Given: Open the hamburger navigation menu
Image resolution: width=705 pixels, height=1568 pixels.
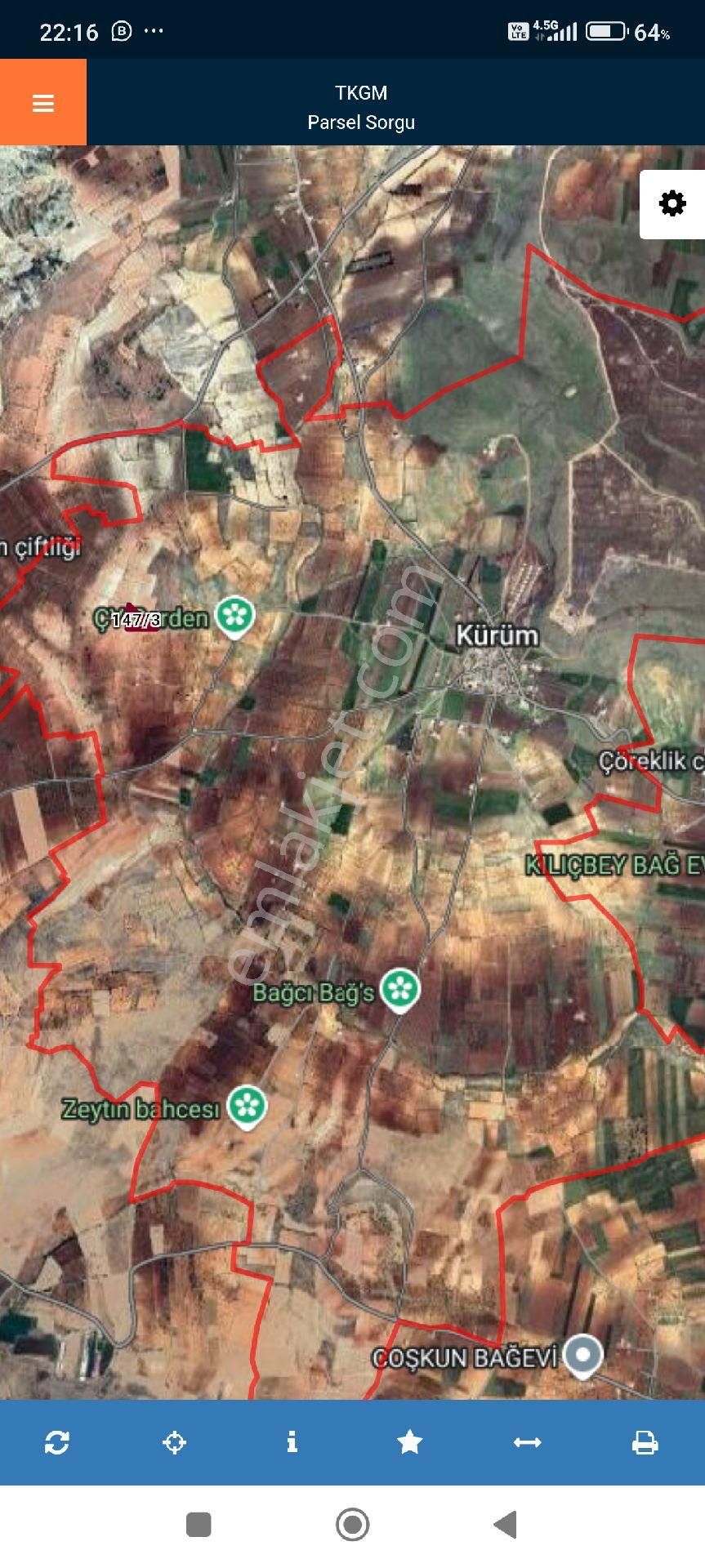Looking at the screenshot, I should click(x=42, y=103).
